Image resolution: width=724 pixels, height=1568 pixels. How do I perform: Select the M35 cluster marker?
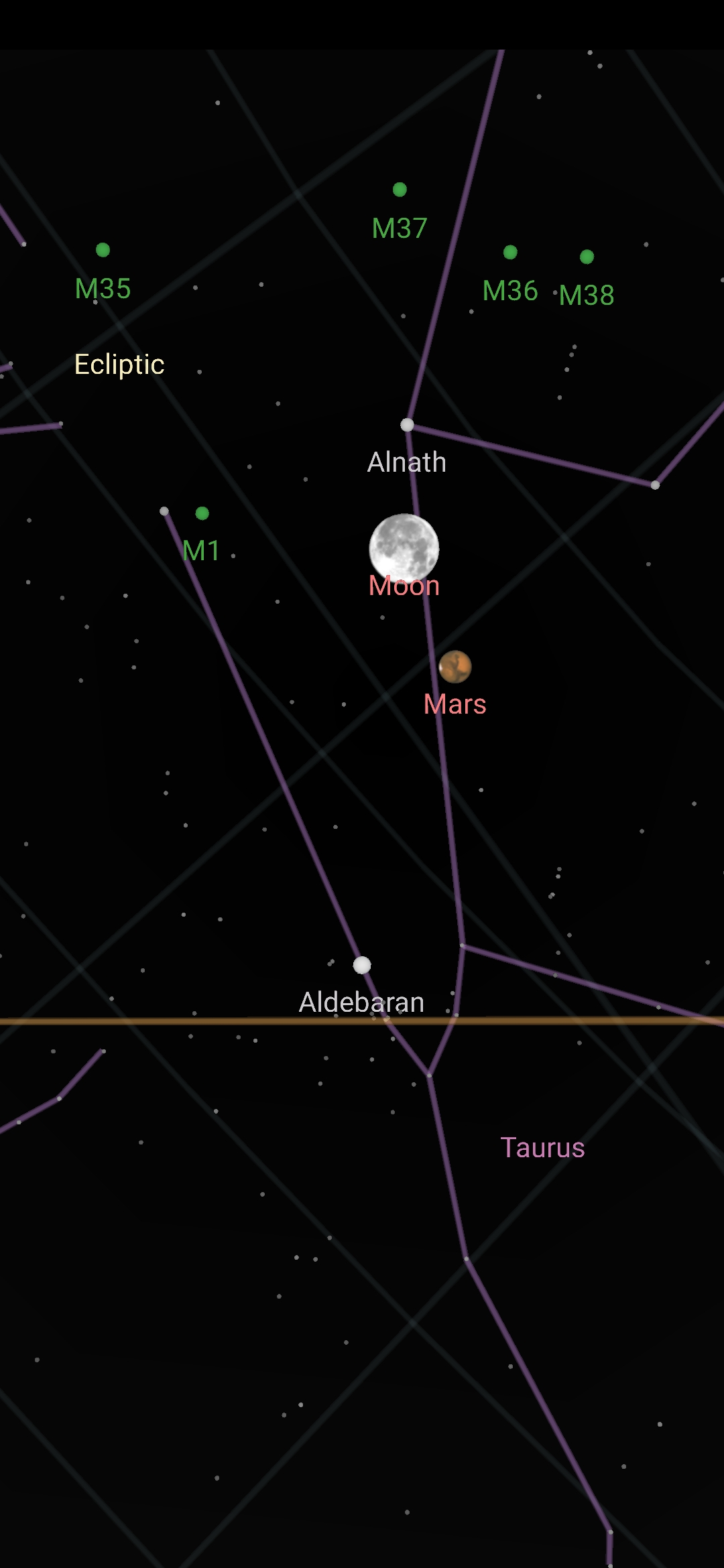click(103, 250)
